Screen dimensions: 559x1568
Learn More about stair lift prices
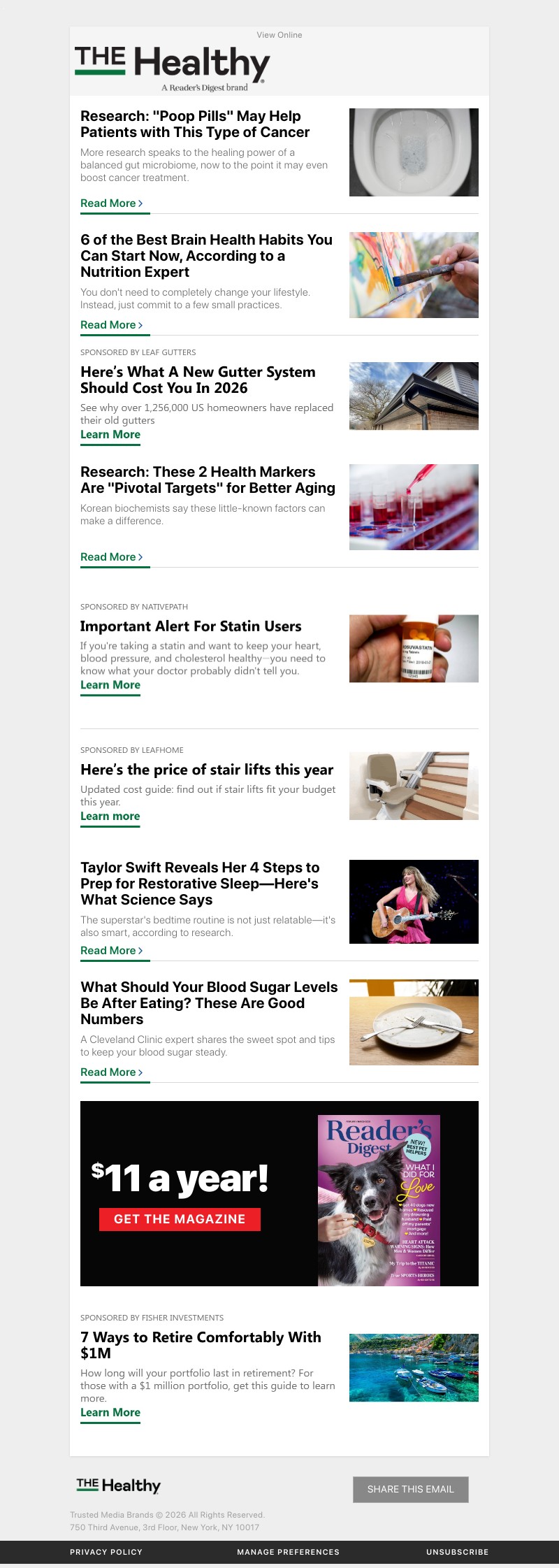click(110, 816)
